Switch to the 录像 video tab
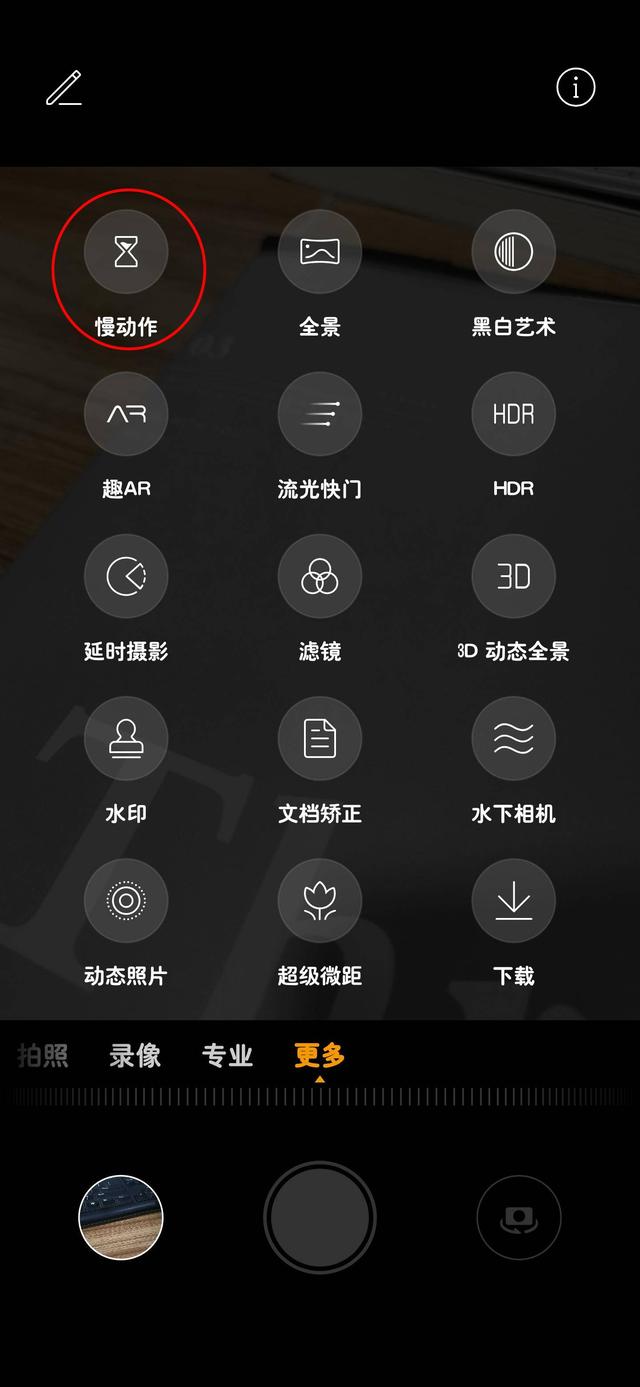The height and width of the screenshot is (1387, 640). pos(135,1055)
